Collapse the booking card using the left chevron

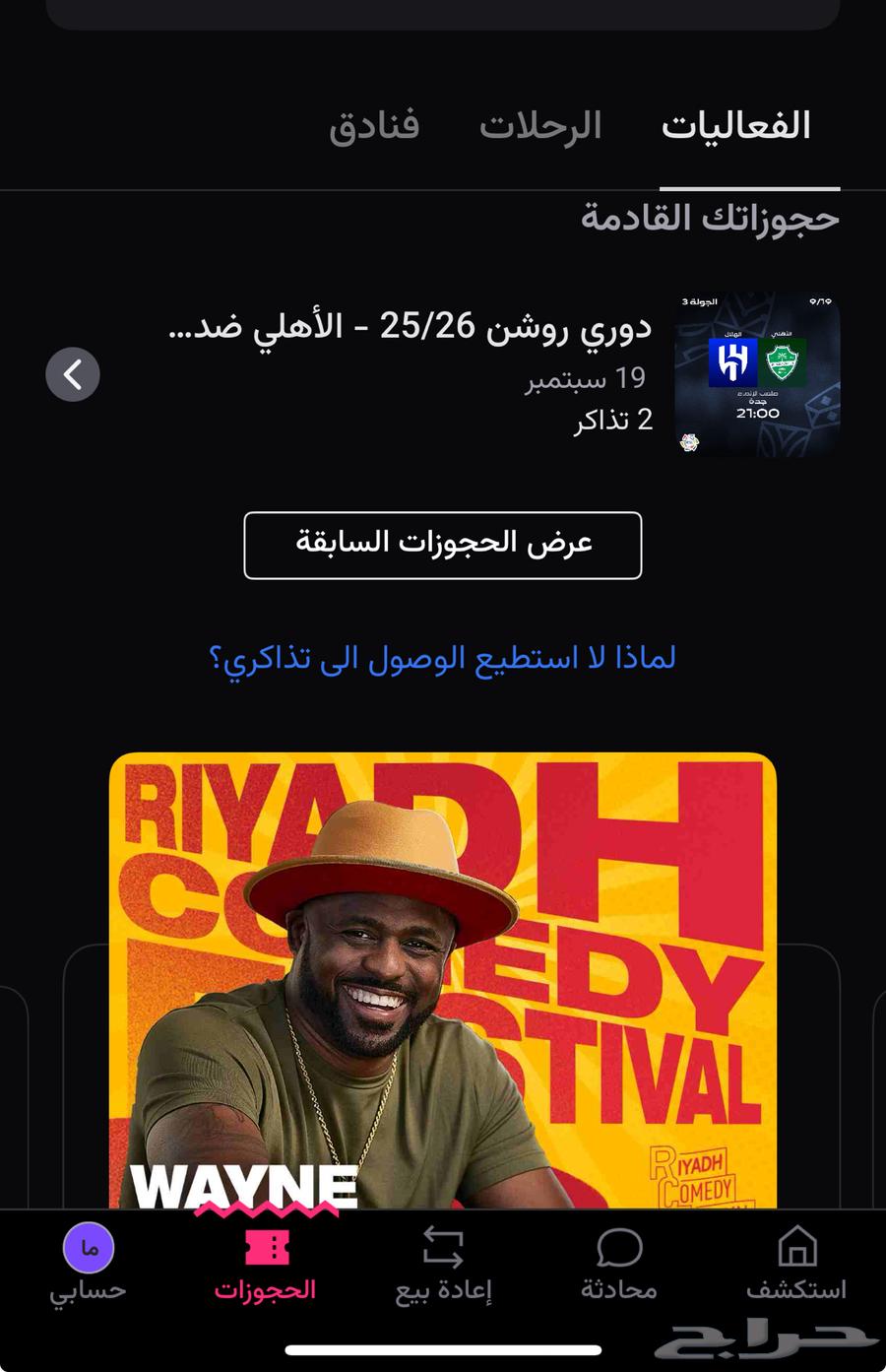pyautogui.click(x=72, y=375)
